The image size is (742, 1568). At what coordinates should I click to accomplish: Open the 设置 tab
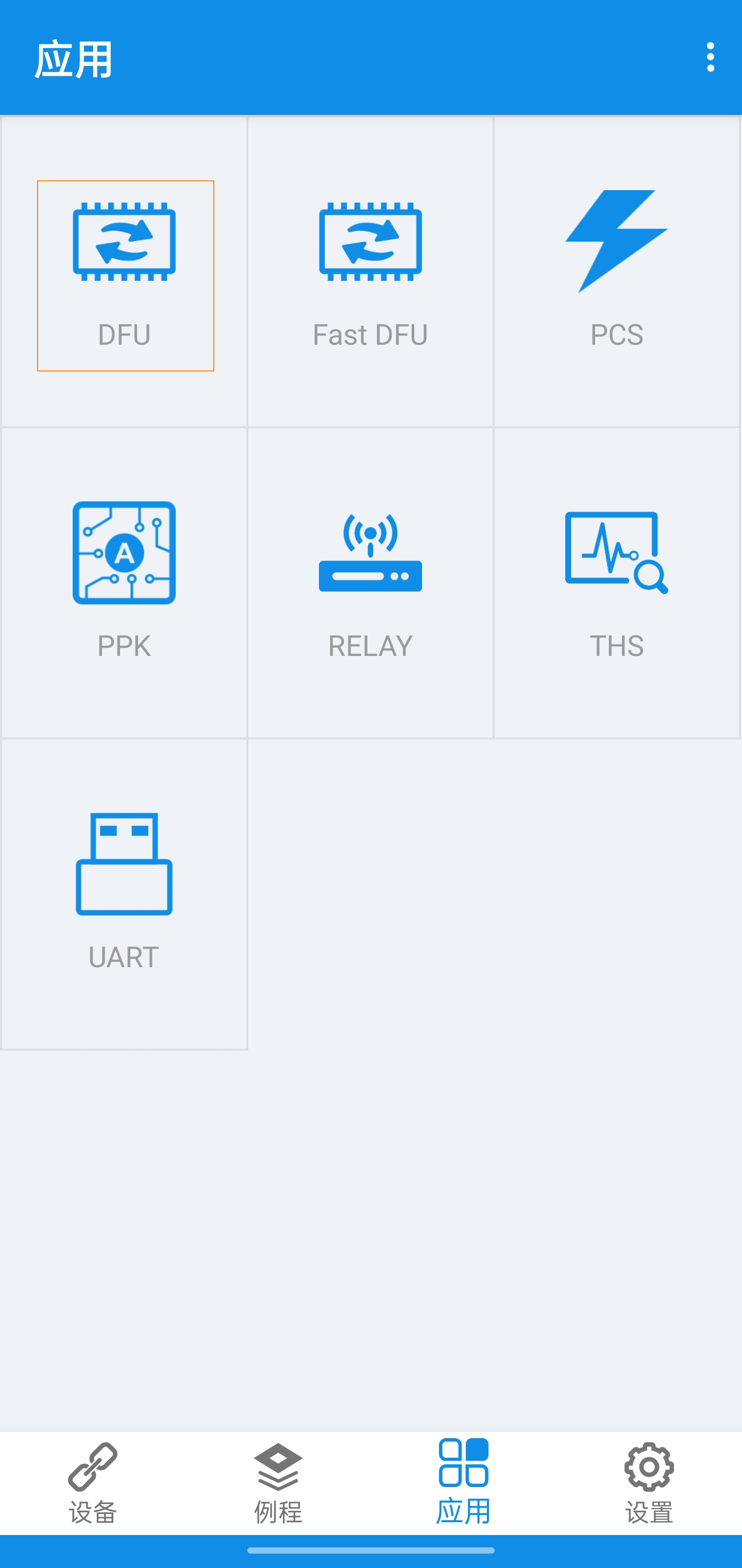point(649,1483)
